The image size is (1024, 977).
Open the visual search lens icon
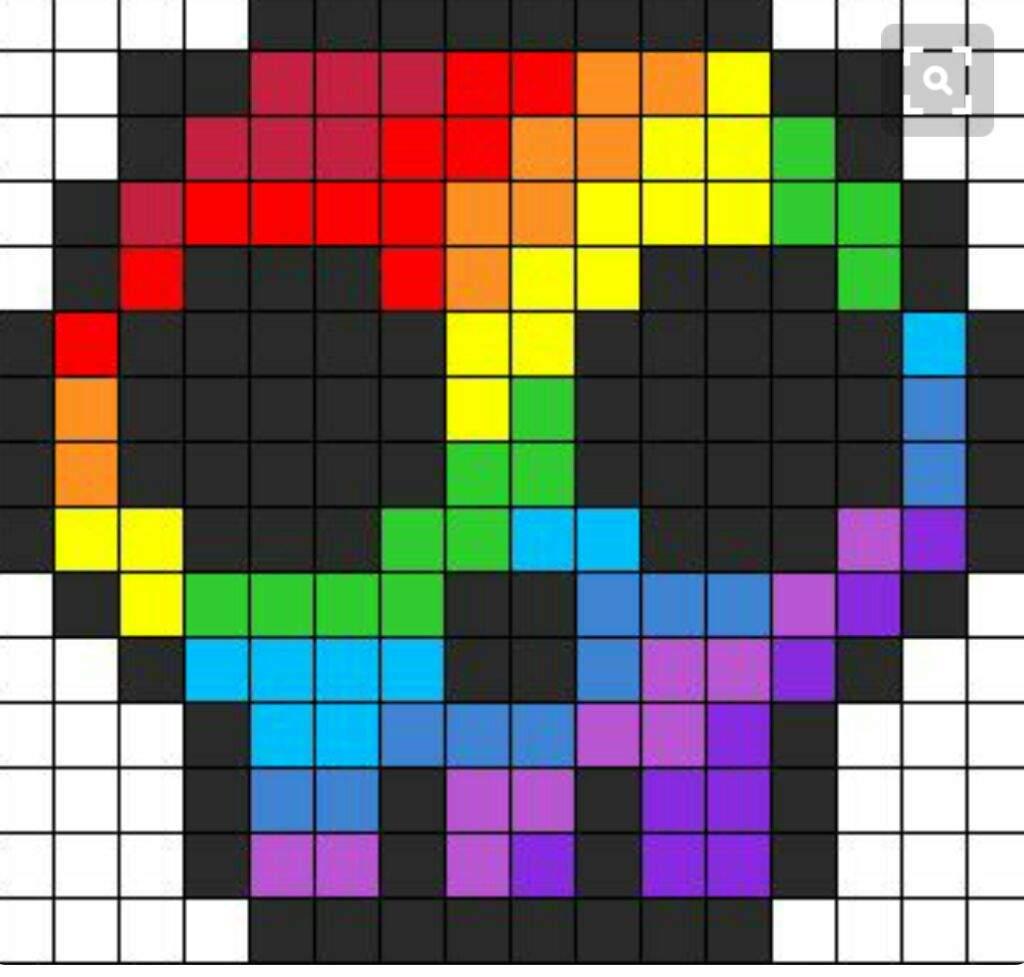(937, 81)
